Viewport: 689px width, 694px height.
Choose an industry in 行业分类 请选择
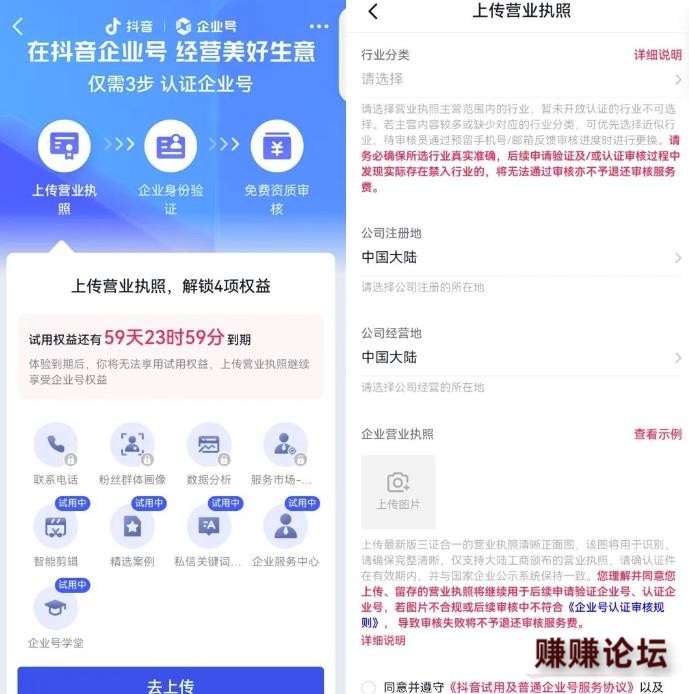click(520, 79)
